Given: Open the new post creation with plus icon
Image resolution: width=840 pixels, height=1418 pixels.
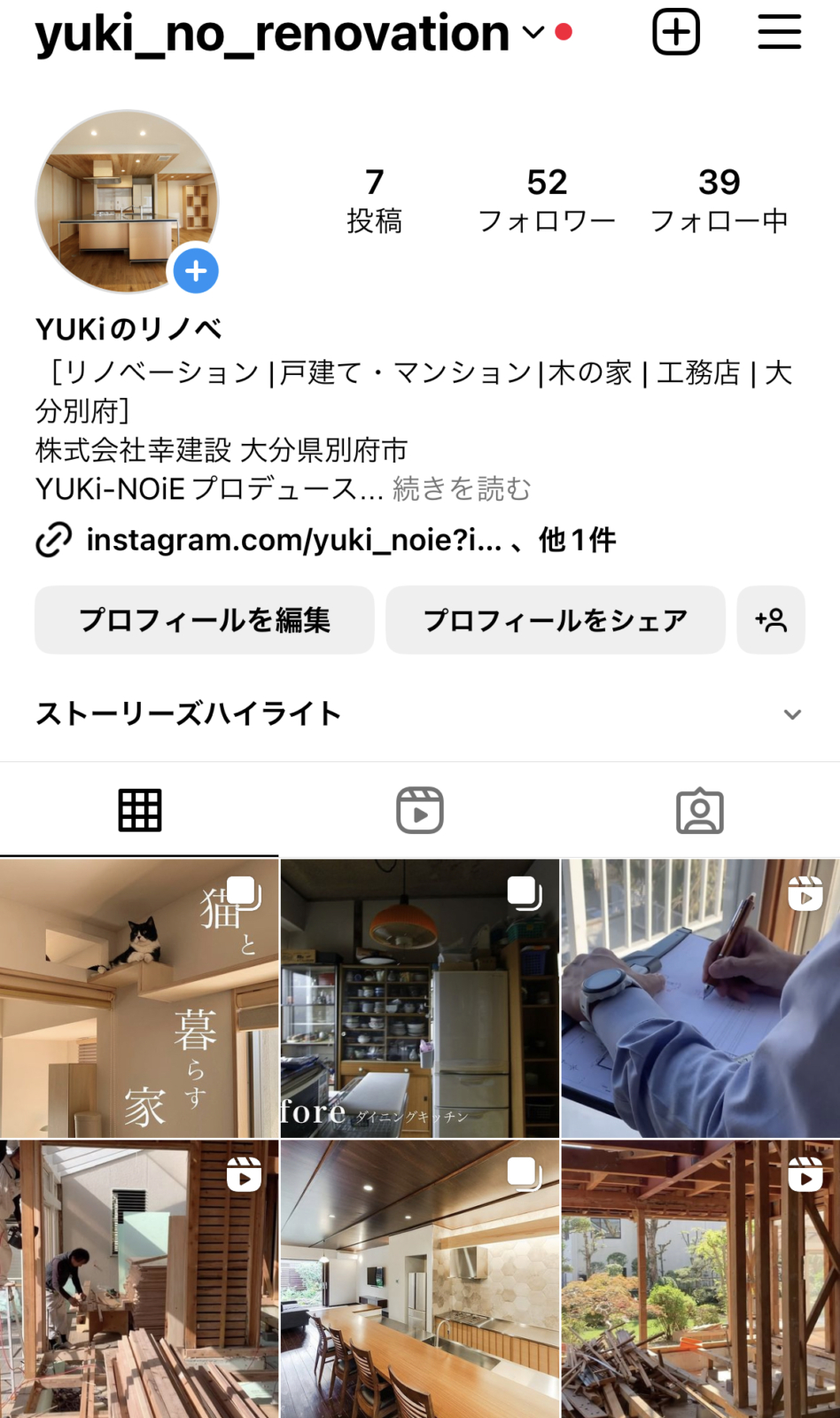Looking at the screenshot, I should coord(675,32).
